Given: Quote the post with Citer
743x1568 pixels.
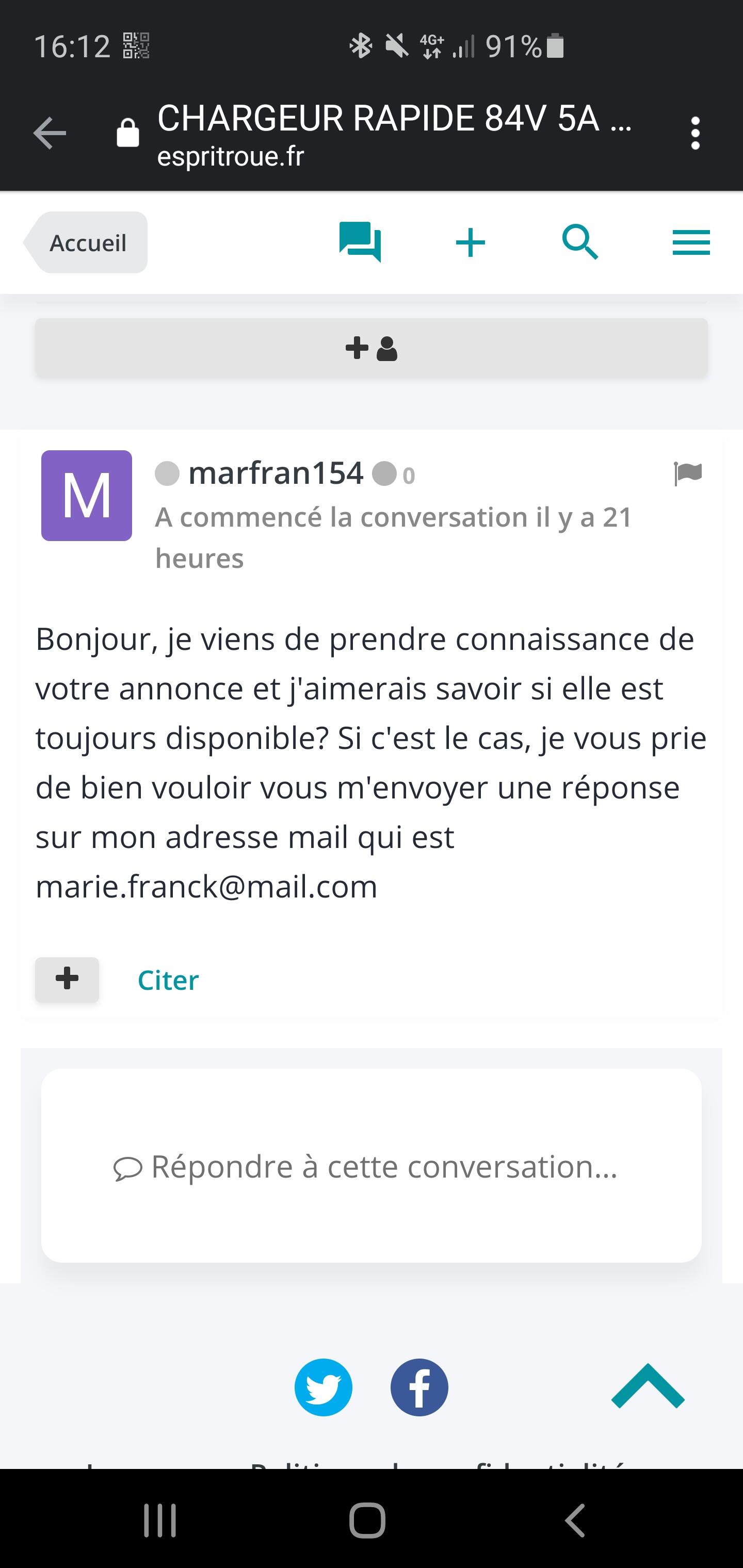Looking at the screenshot, I should coord(168,980).
